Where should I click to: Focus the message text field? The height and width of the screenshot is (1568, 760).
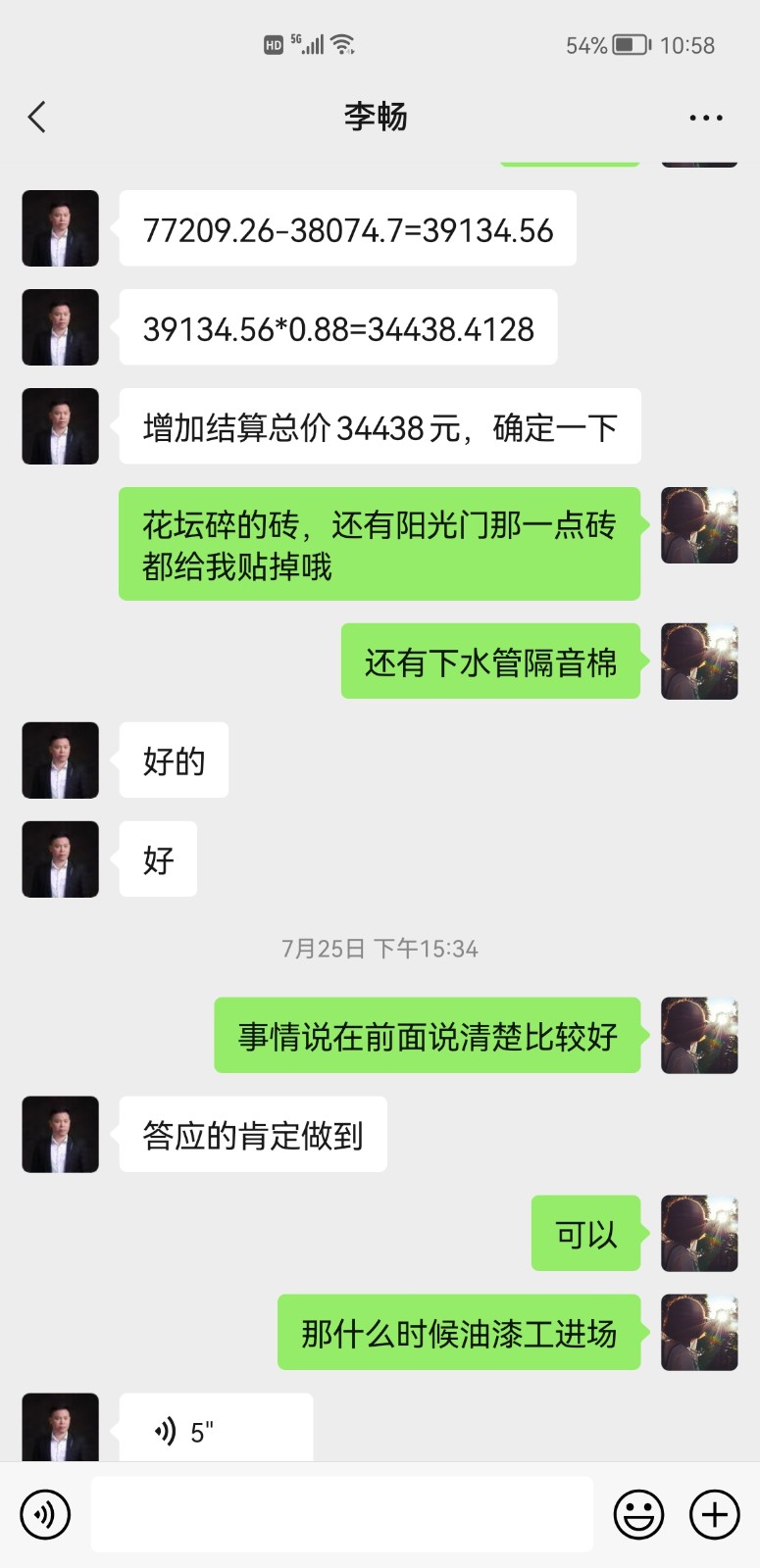(341, 1514)
